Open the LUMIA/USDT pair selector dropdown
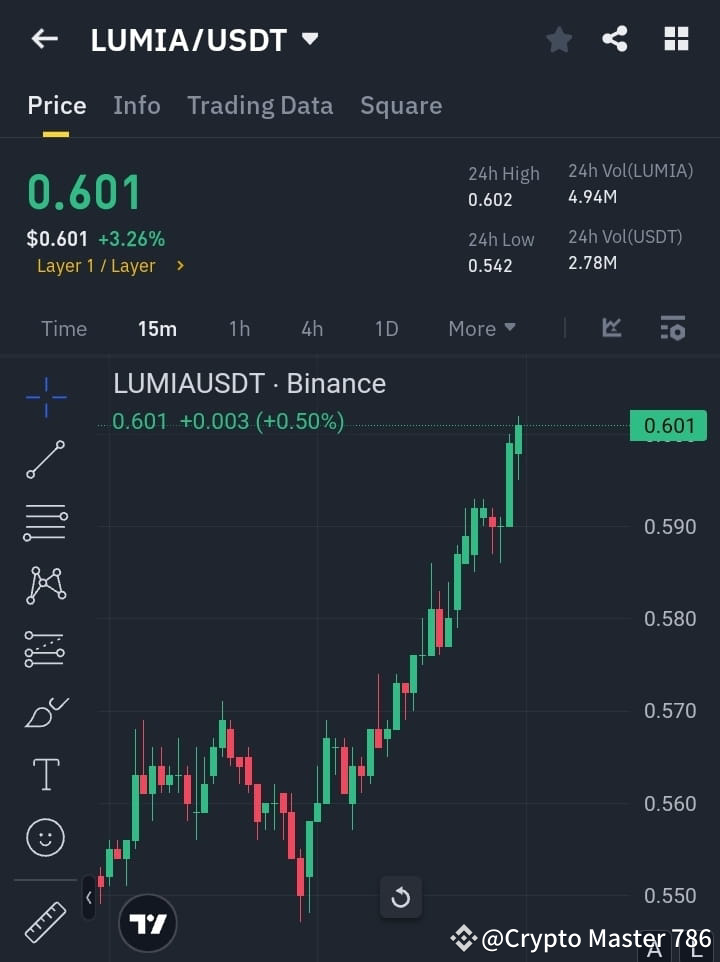 pyautogui.click(x=309, y=39)
